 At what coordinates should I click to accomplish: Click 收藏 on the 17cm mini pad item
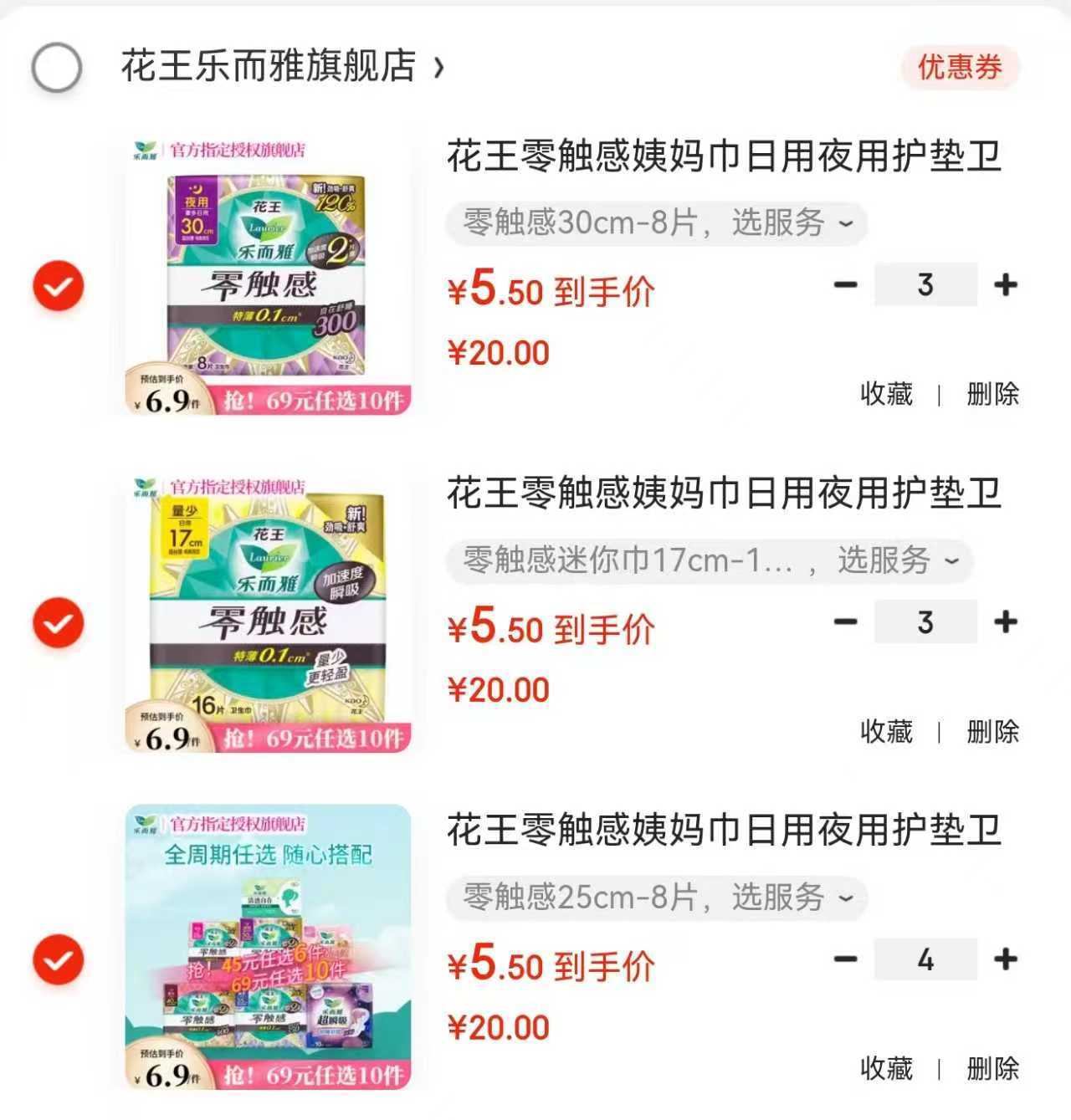coord(885,730)
